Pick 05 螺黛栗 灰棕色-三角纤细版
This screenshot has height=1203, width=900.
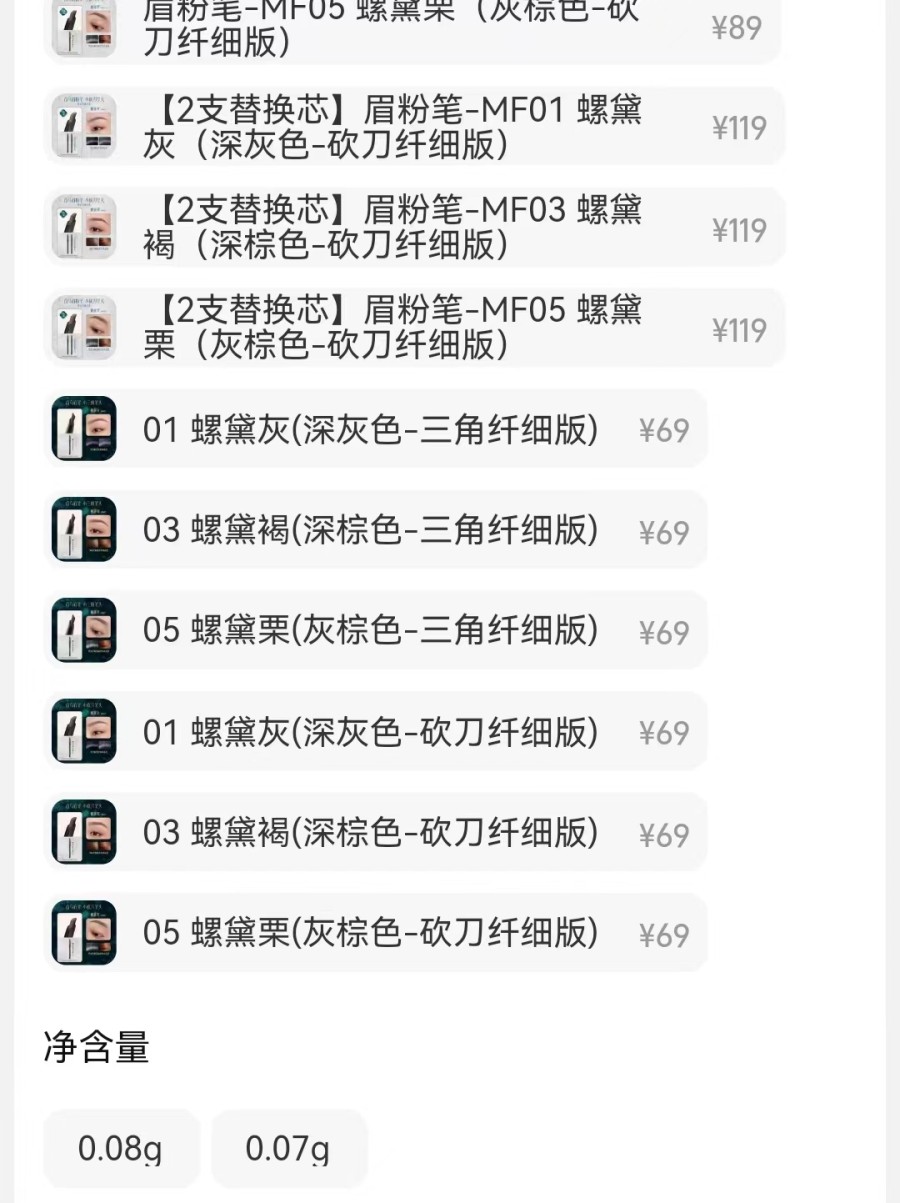pos(375,631)
